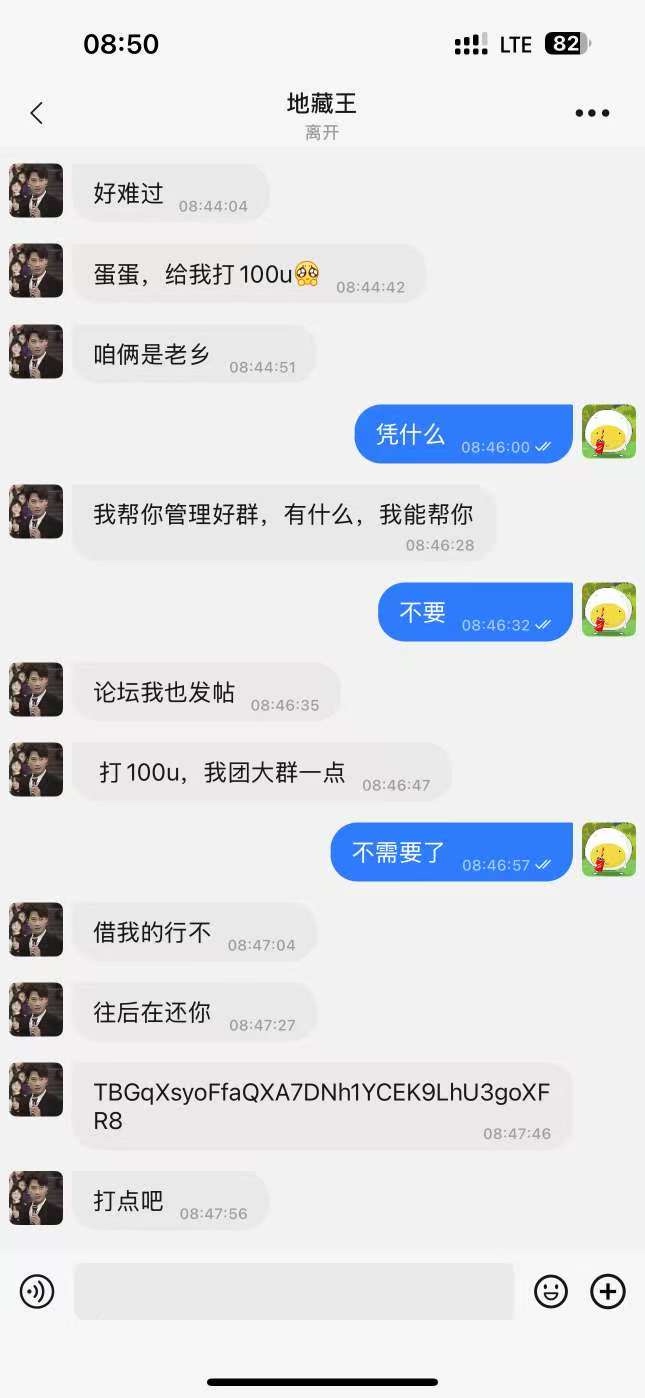Open the plus attachment menu

(x=608, y=1292)
